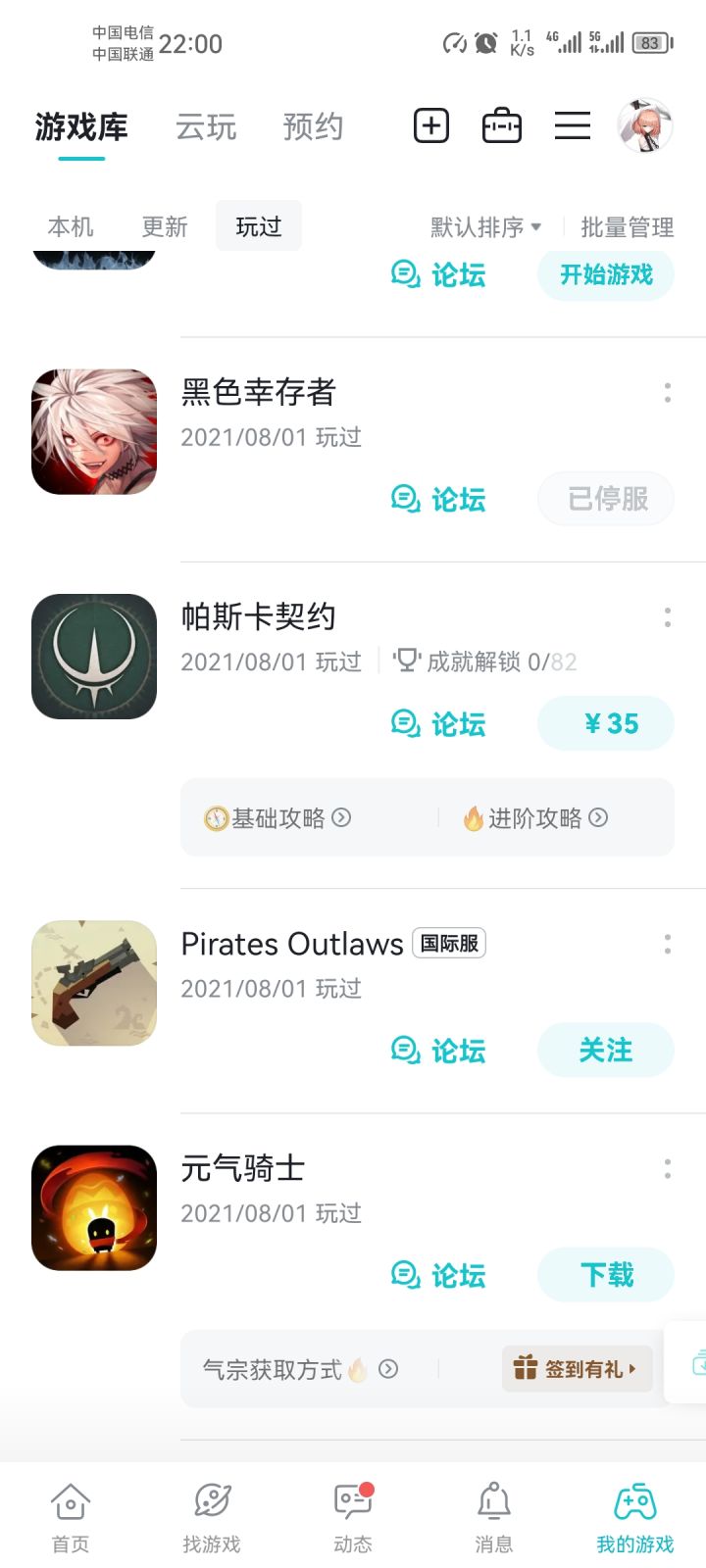Open the 默认排序 sort dropdown
The height and width of the screenshot is (1568, 706).
coord(482,226)
